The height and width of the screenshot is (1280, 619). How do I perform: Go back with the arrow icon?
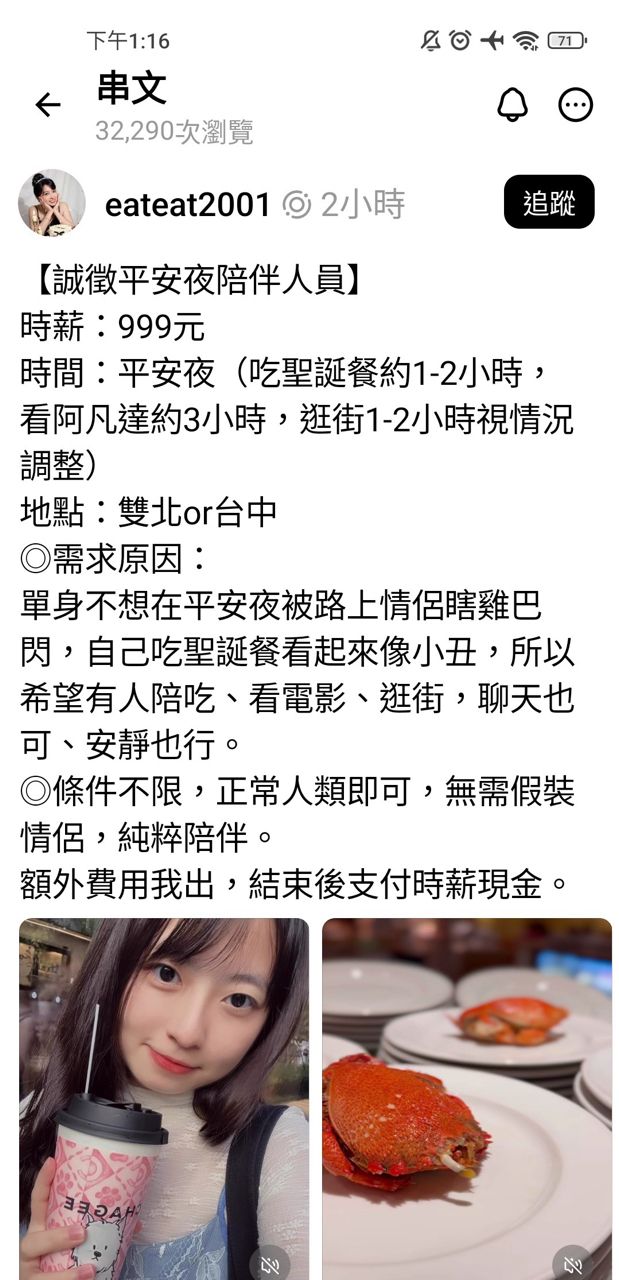pos(47,105)
